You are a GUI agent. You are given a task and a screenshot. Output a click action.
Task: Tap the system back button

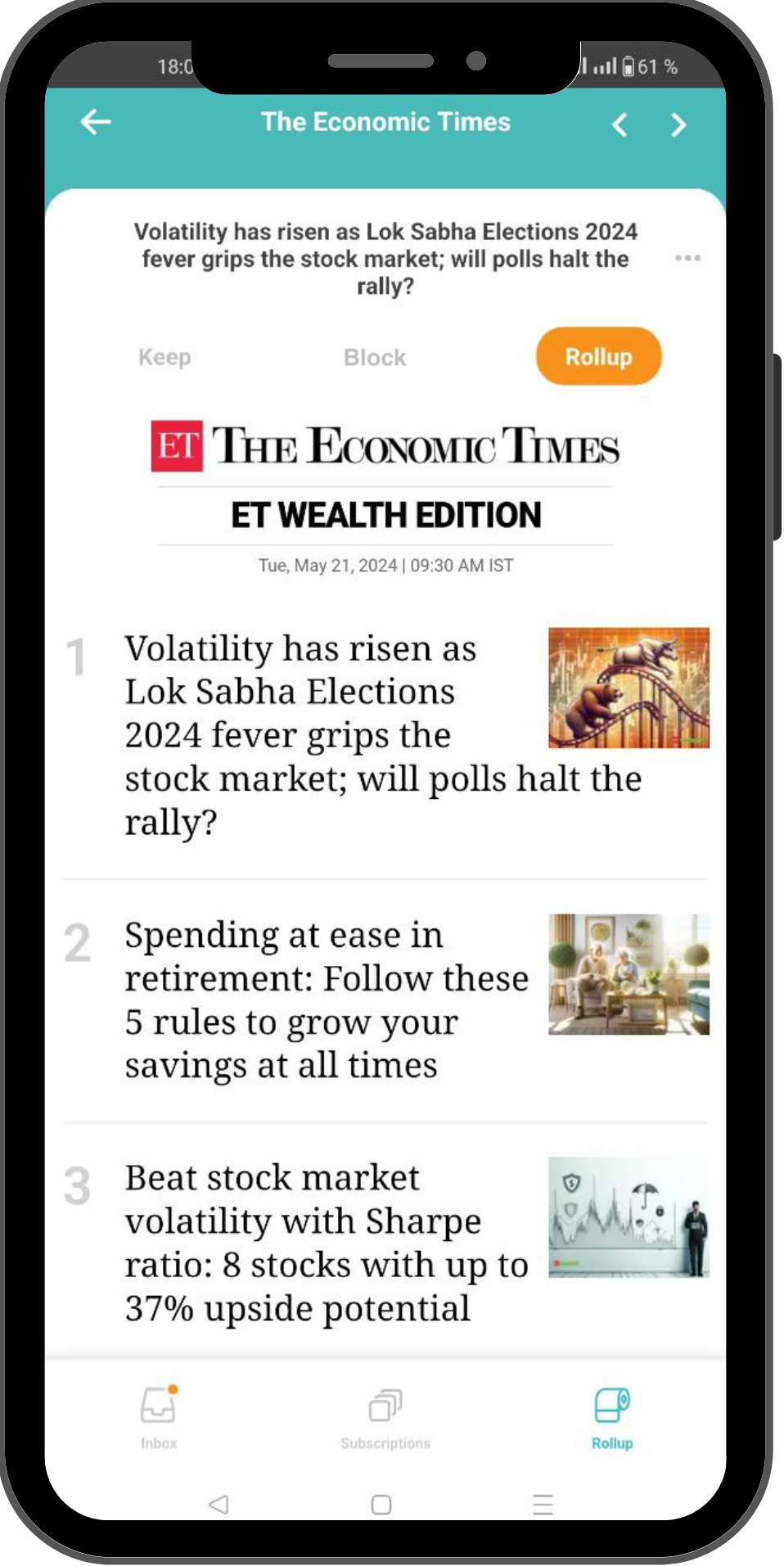pos(219,1505)
